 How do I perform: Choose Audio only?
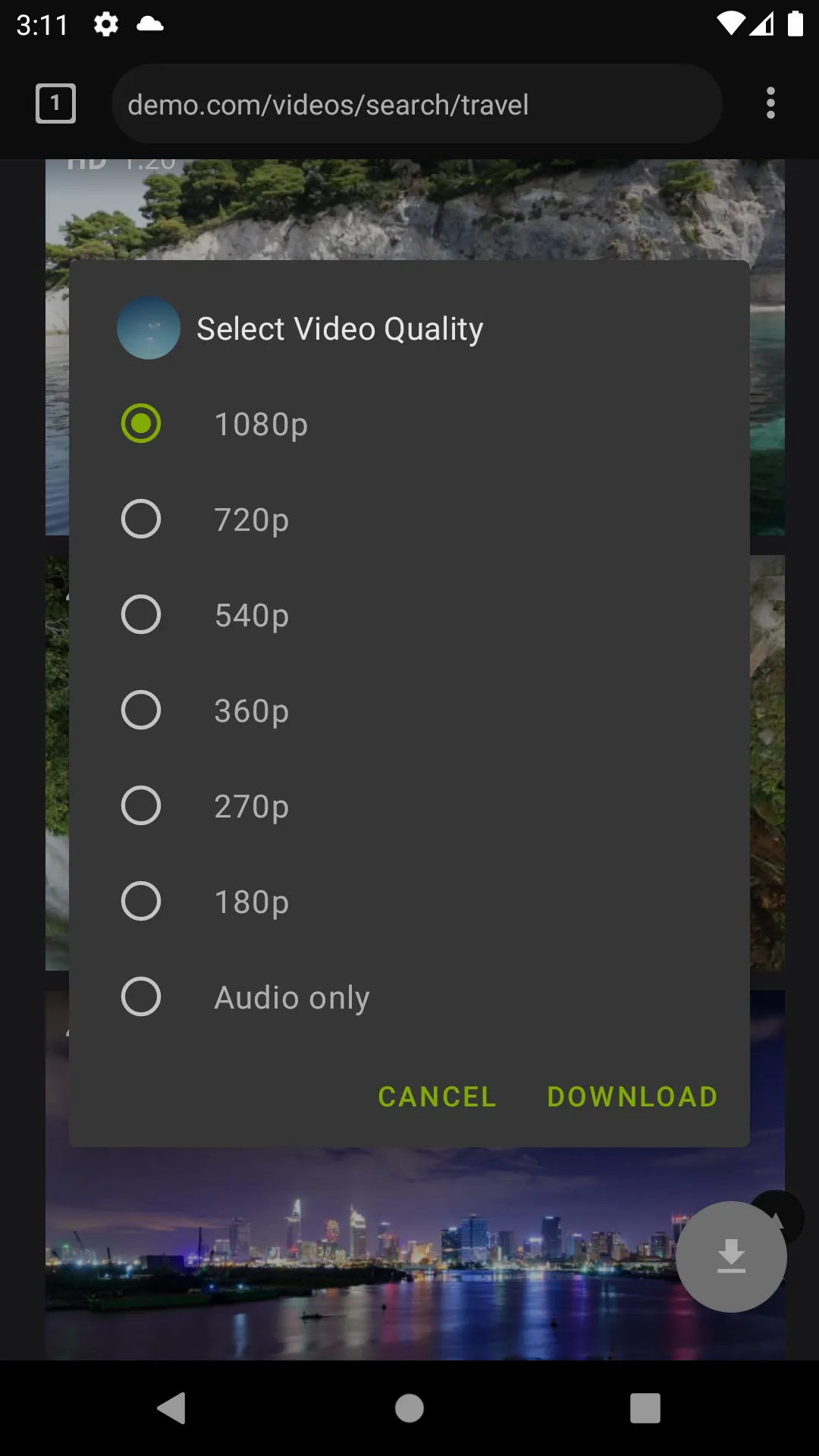click(409, 997)
